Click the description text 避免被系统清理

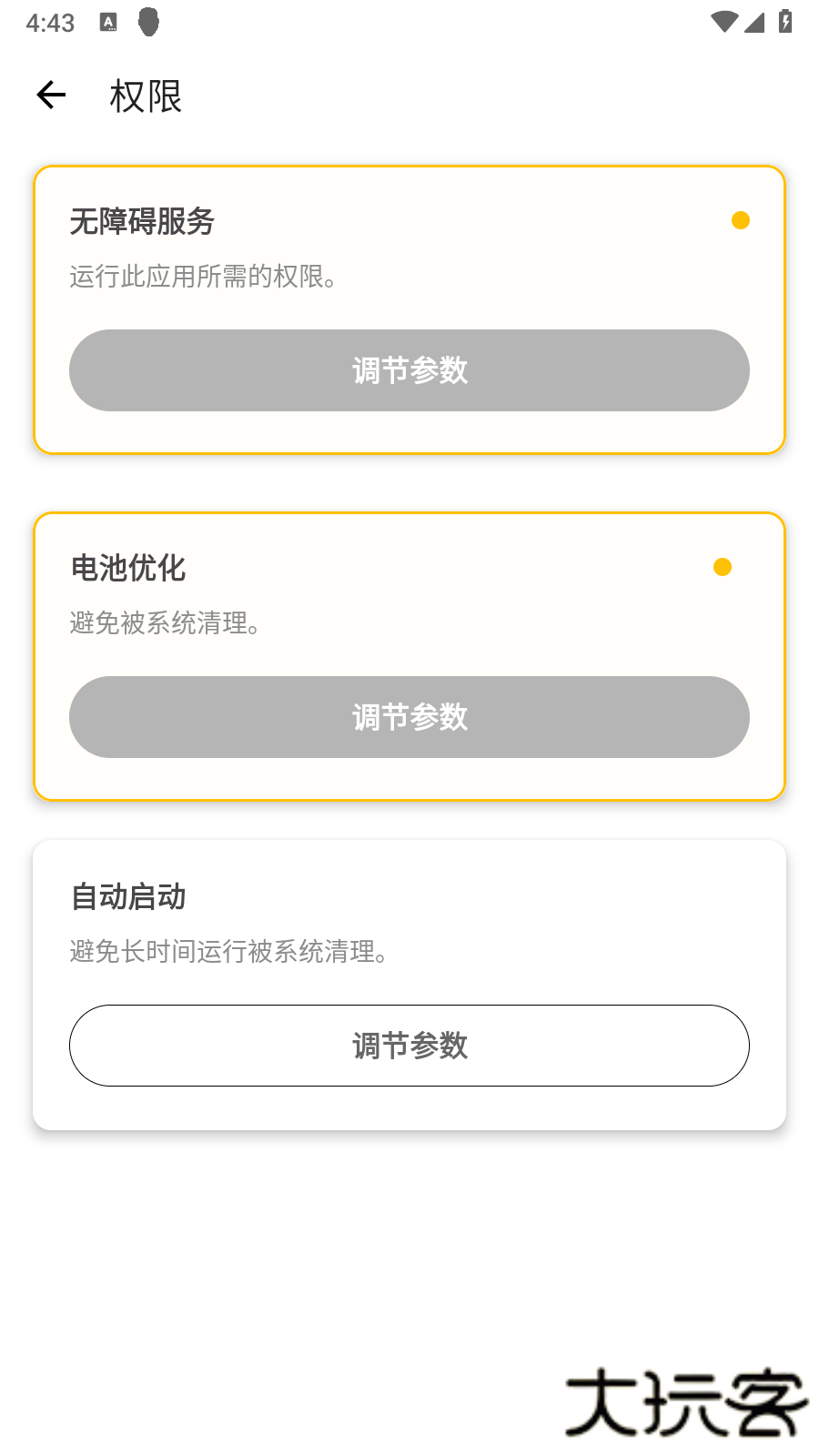tap(165, 625)
